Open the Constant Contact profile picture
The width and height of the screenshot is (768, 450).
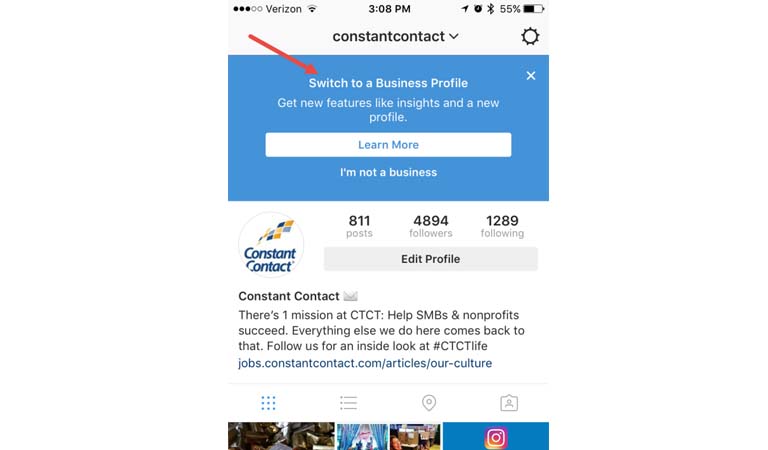(x=271, y=244)
